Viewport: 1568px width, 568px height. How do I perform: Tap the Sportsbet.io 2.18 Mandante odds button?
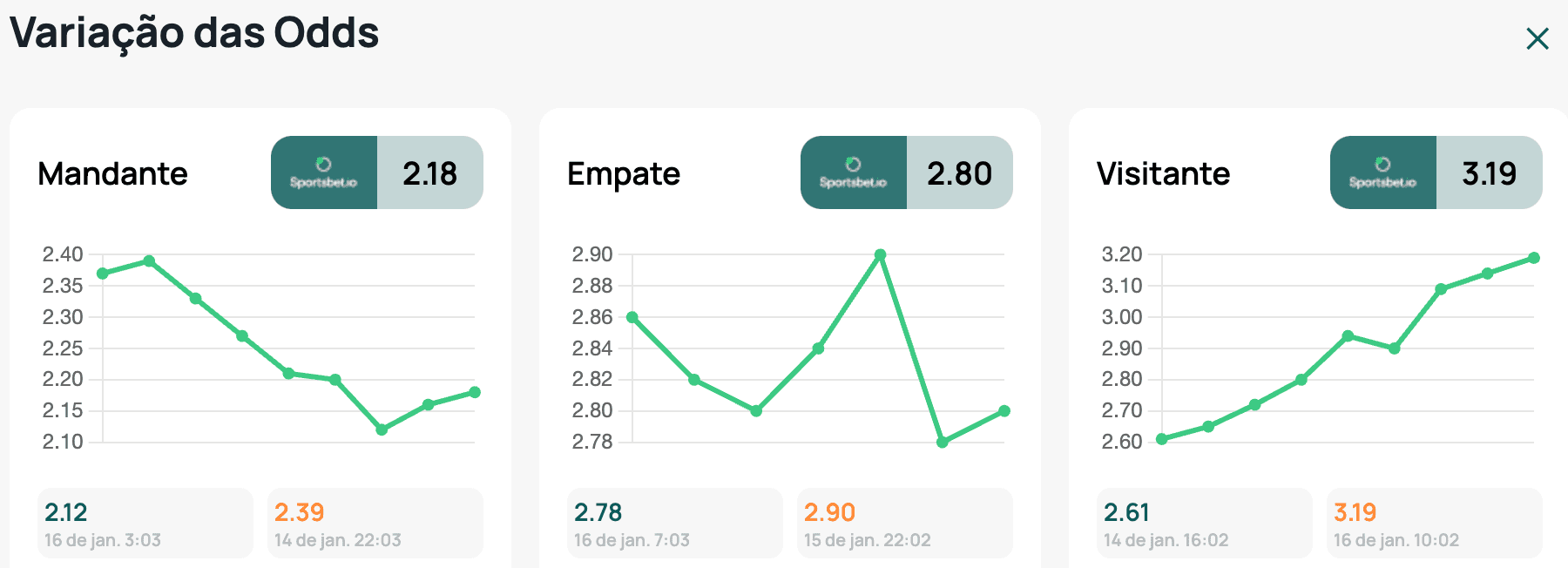click(x=377, y=172)
